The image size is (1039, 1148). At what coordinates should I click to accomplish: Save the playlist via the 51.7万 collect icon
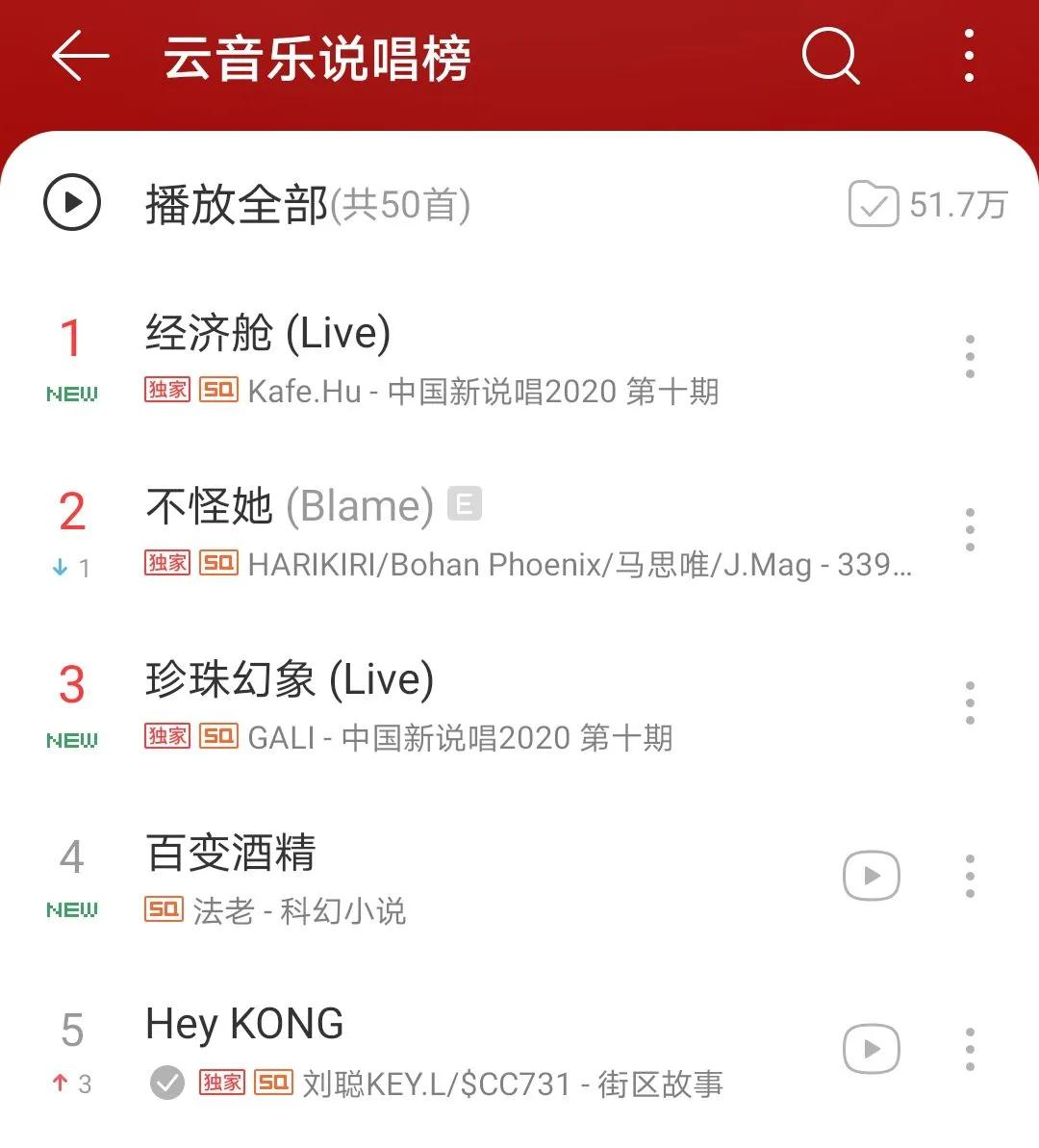(874, 204)
